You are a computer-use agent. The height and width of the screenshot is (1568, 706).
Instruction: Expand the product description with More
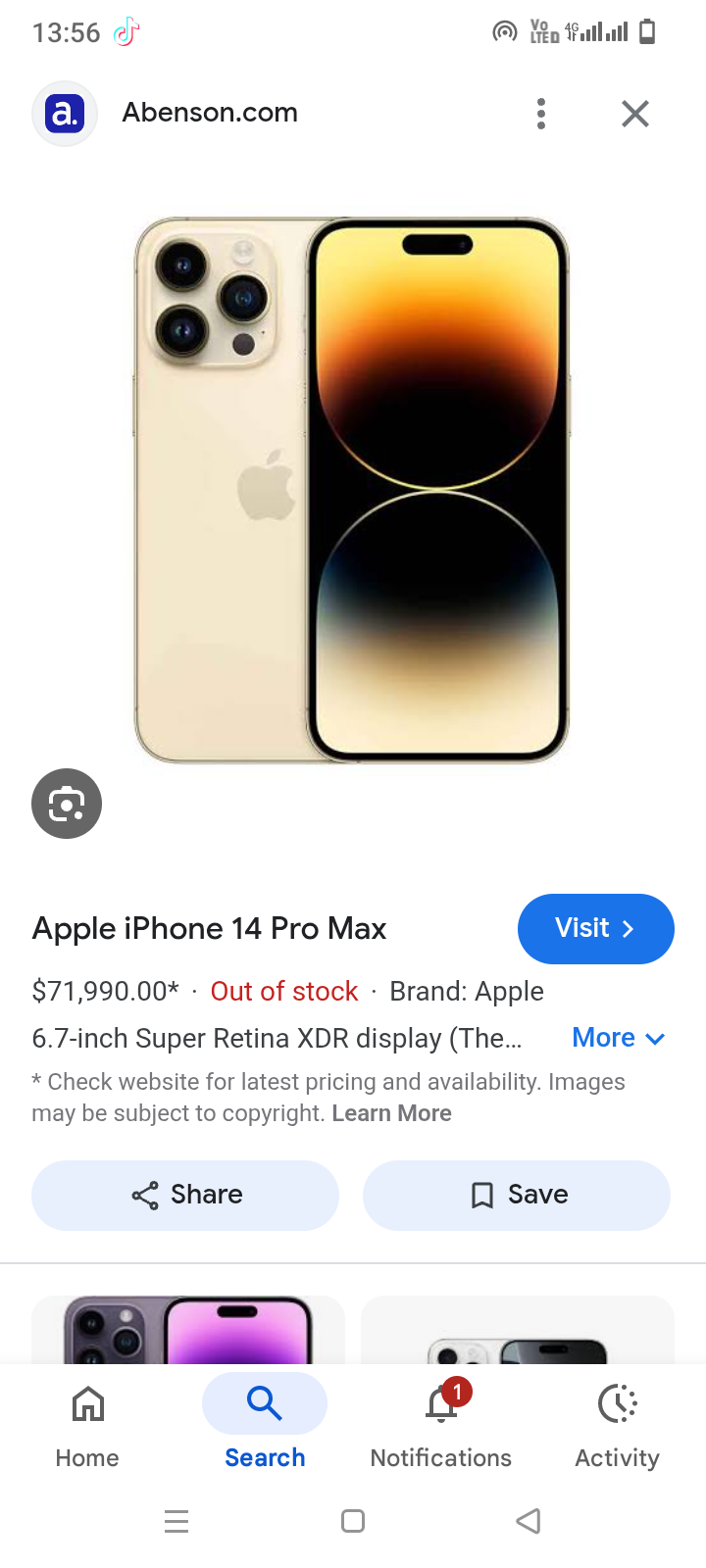coord(618,1038)
